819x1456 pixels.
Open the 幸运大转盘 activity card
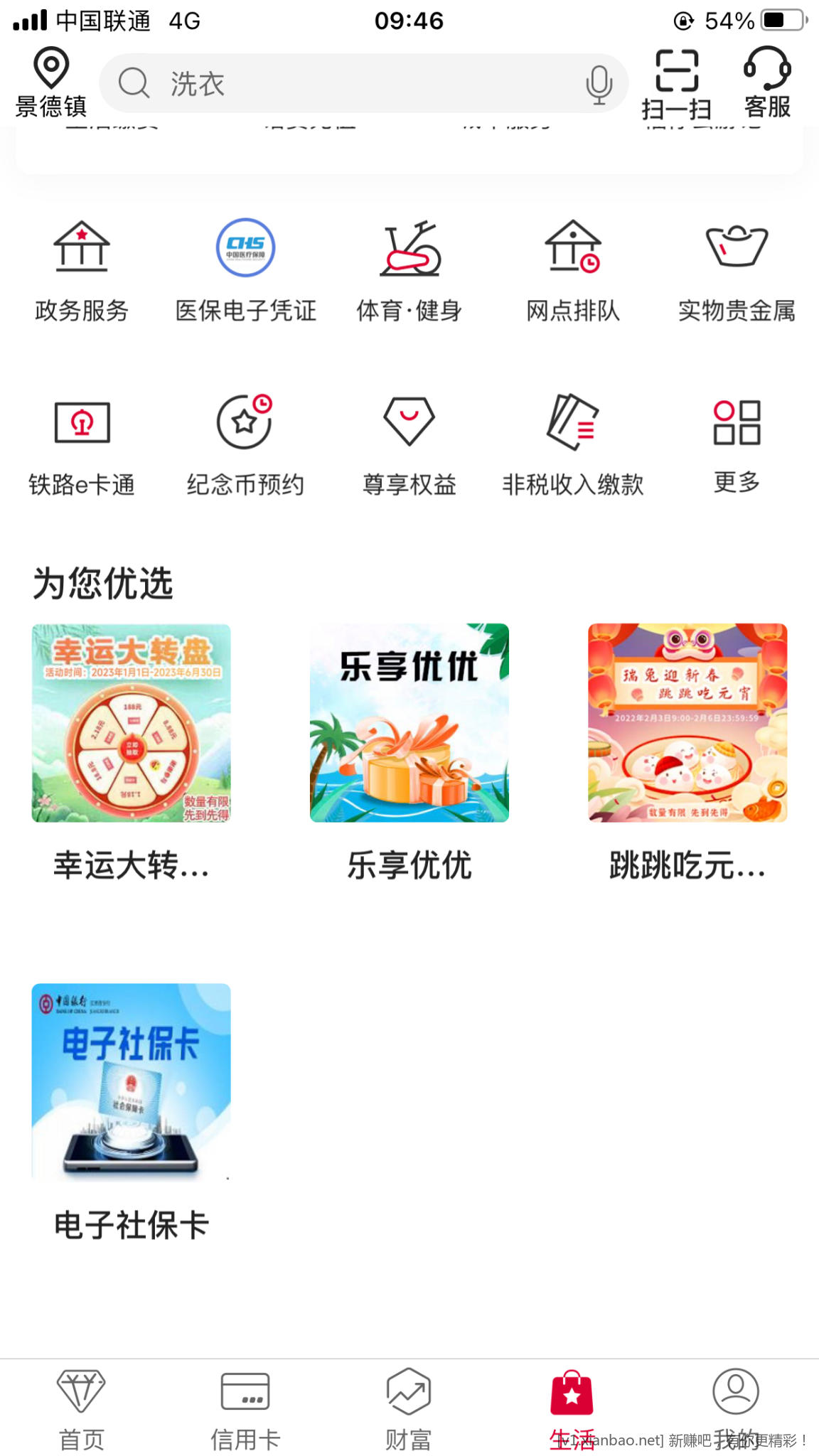132,723
